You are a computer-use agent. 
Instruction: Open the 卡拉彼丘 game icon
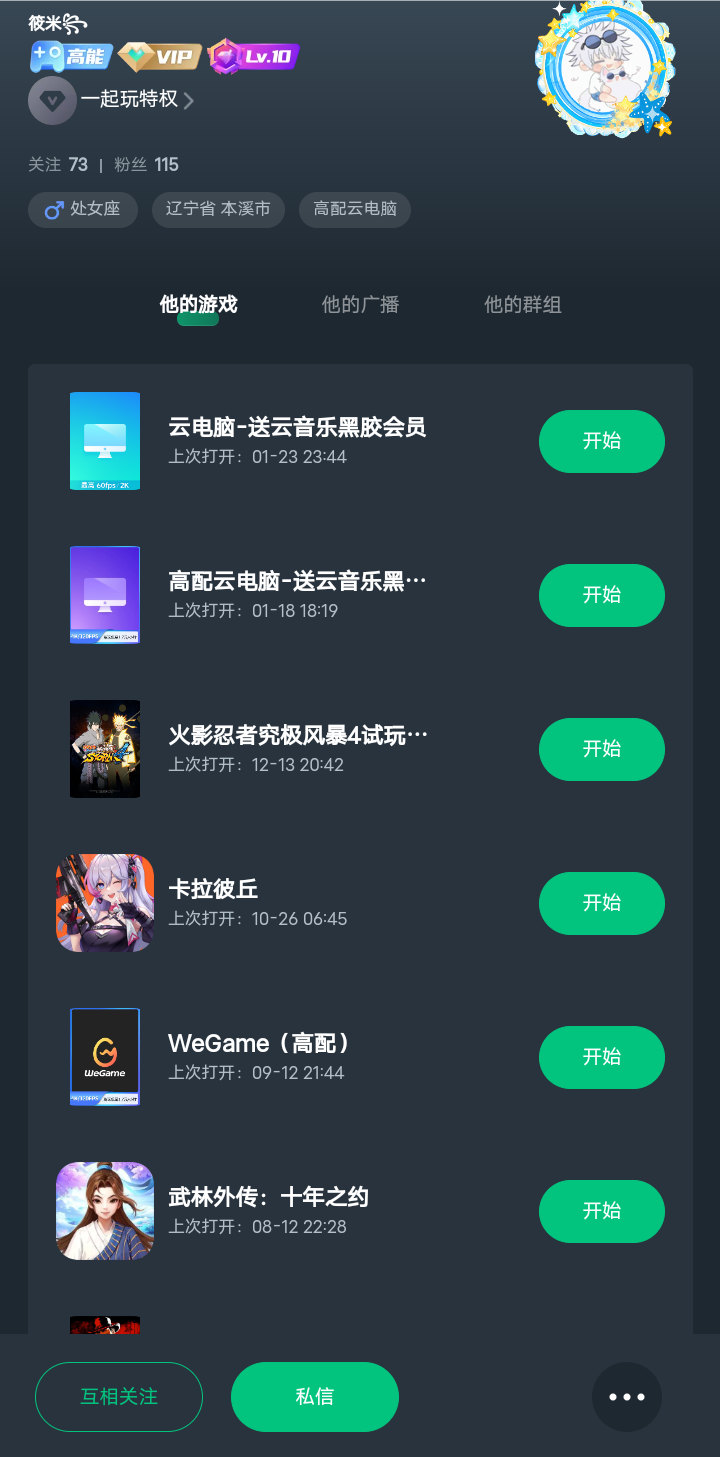[x=105, y=903]
